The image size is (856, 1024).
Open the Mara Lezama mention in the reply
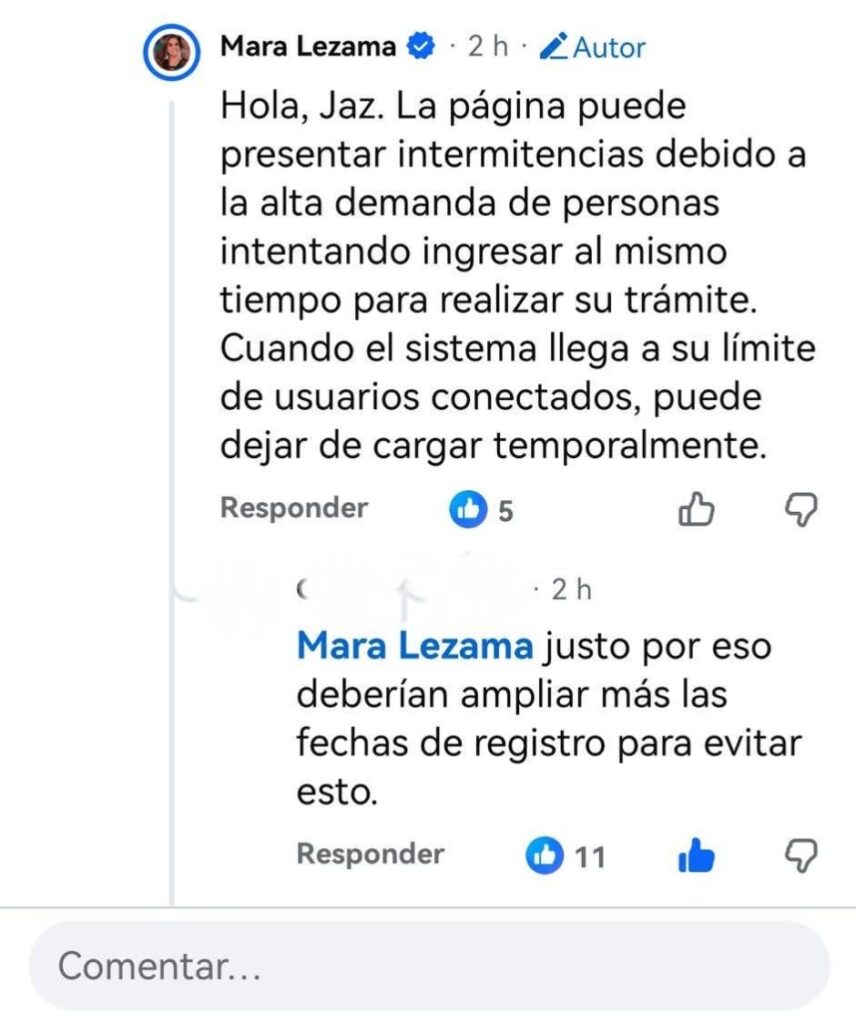(x=415, y=647)
